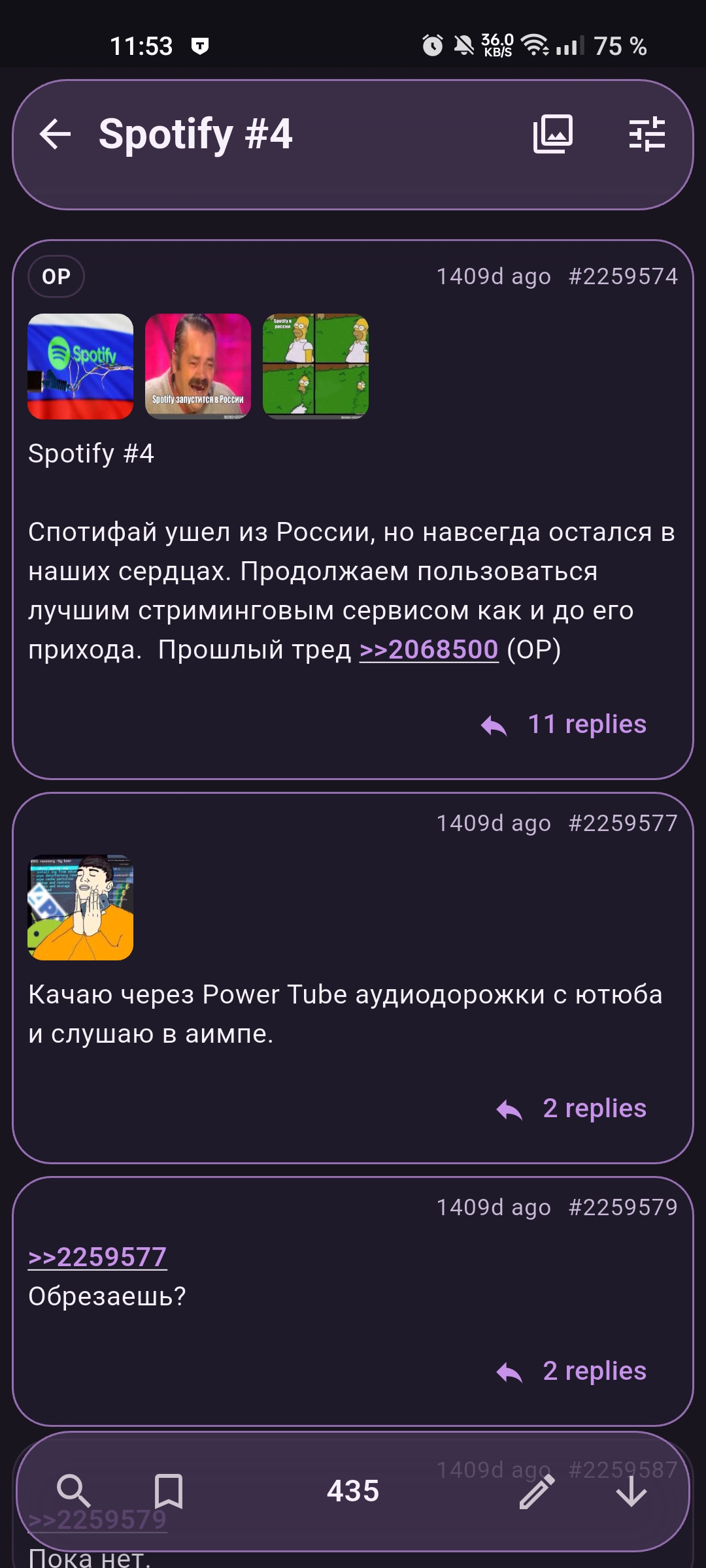Show 11 replies to the OP post
This screenshot has height=1568, width=706.
[563, 725]
